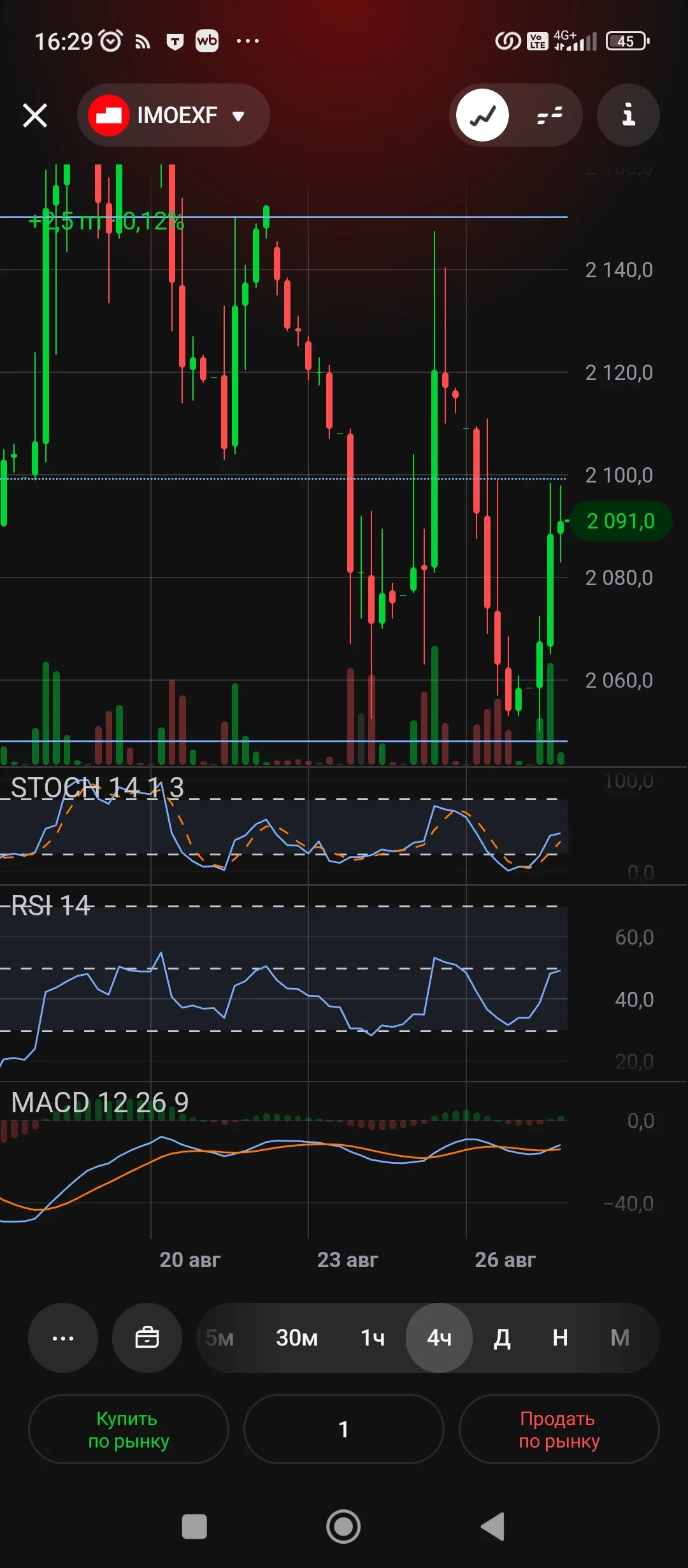The height and width of the screenshot is (1568, 688).
Task: Switch to line chart view
Action: tap(483, 115)
